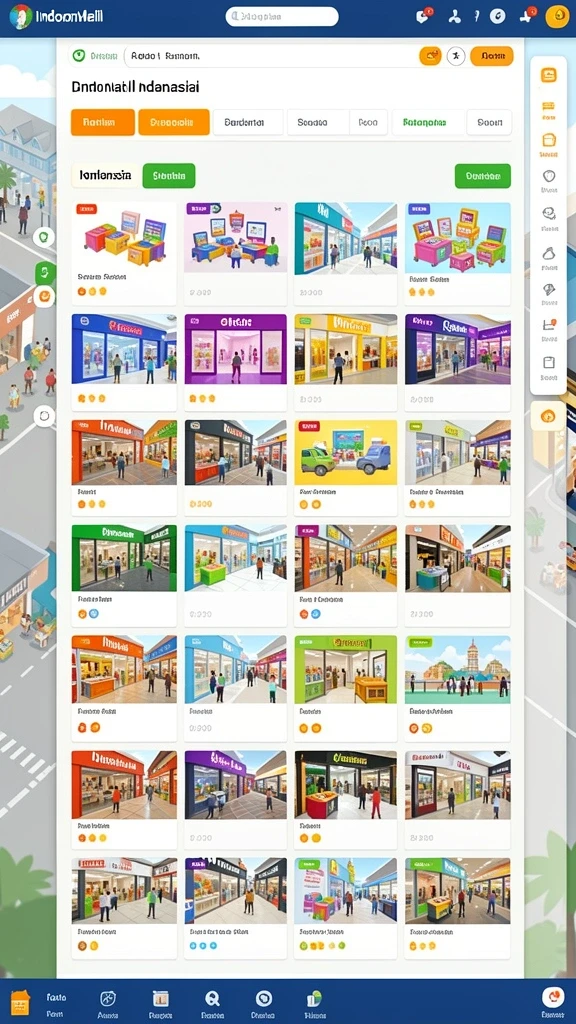
Task: Tap the orange house icon in the bottom bar
Action: (x=20, y=1002)
